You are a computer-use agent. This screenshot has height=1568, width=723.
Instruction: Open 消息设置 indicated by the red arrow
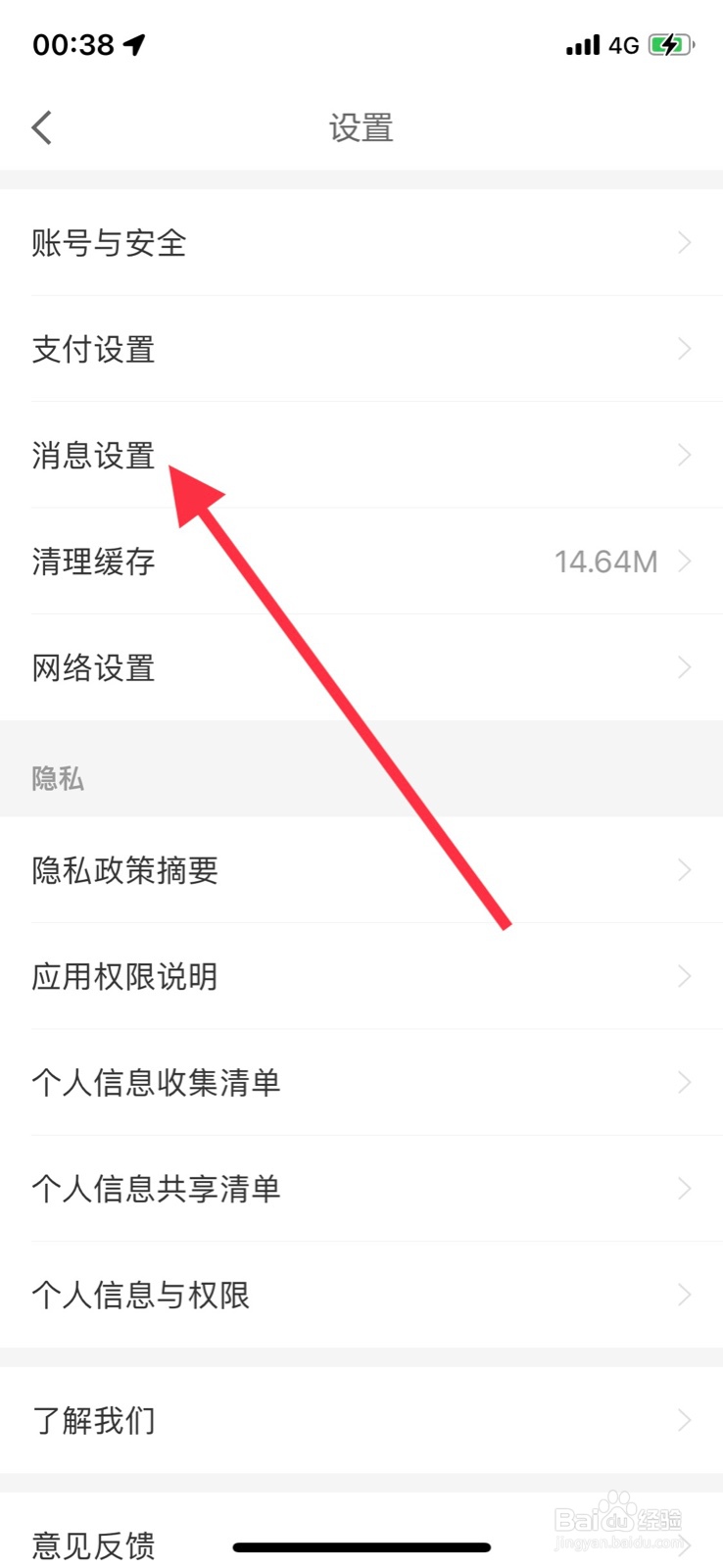[93, 455]
